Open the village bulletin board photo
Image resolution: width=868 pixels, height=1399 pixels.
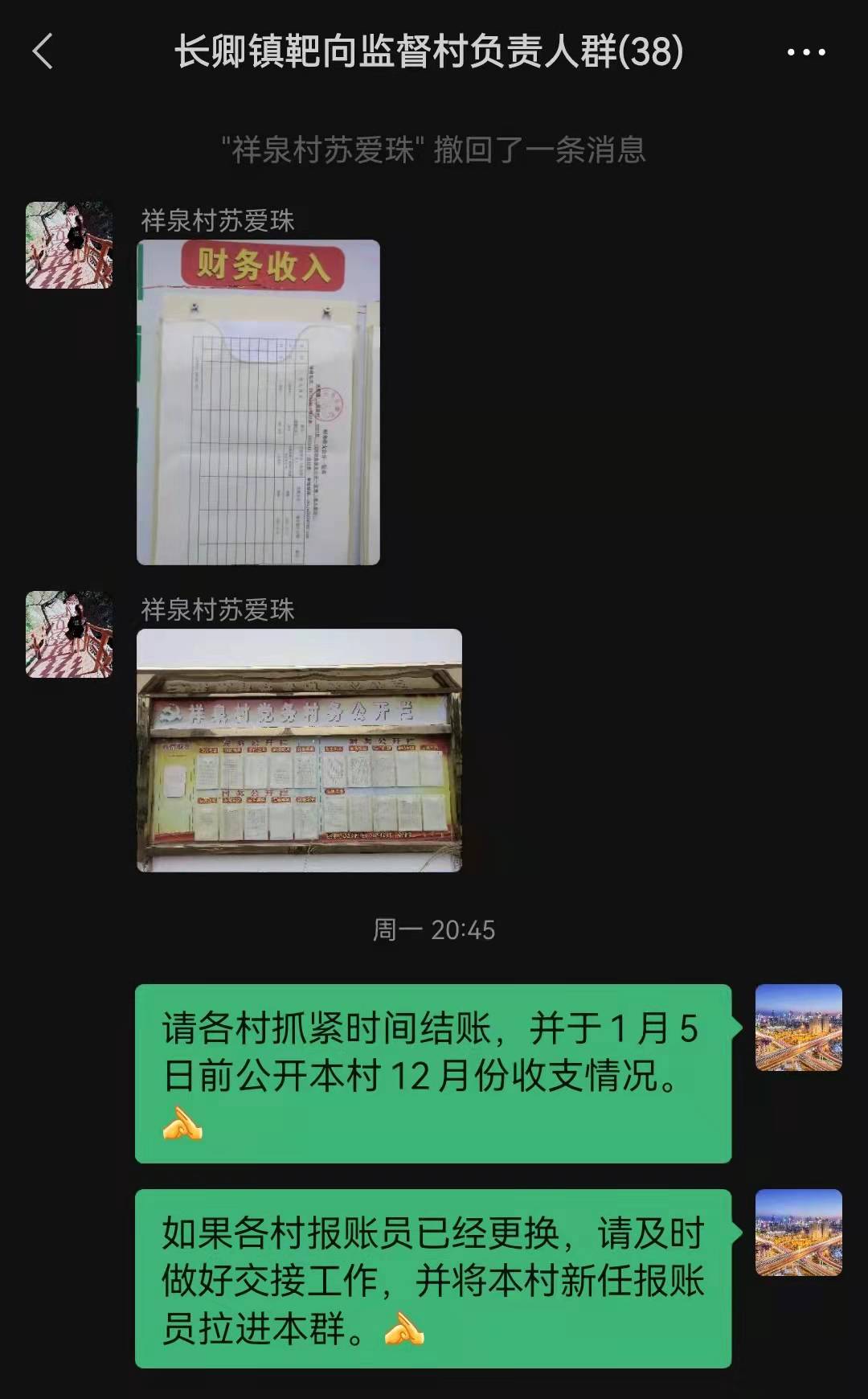(x=299, y=749)
